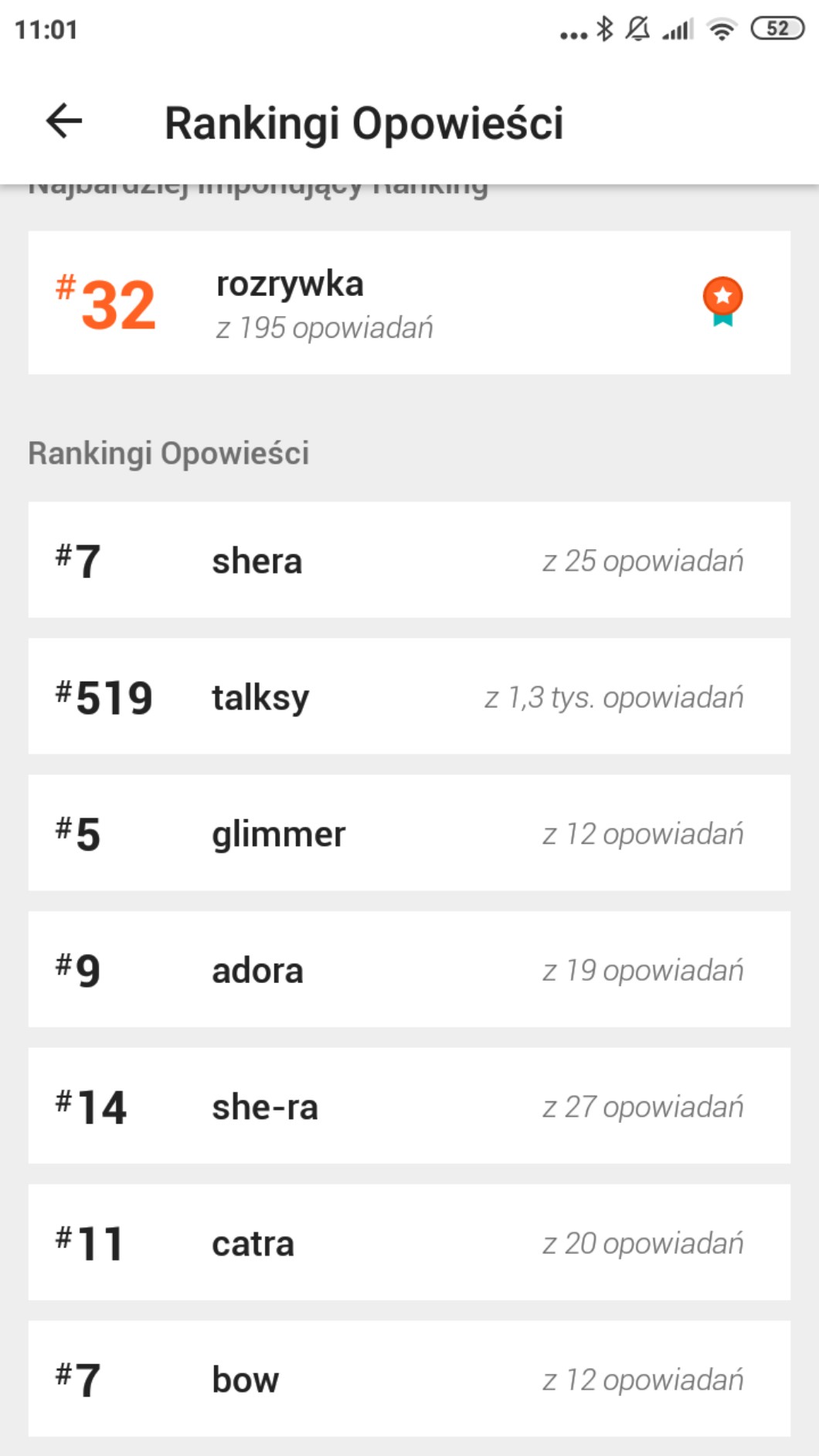Select the talksy ranking
The width and height of the screenshot is (819, 1456).
(x=409, y=696)
